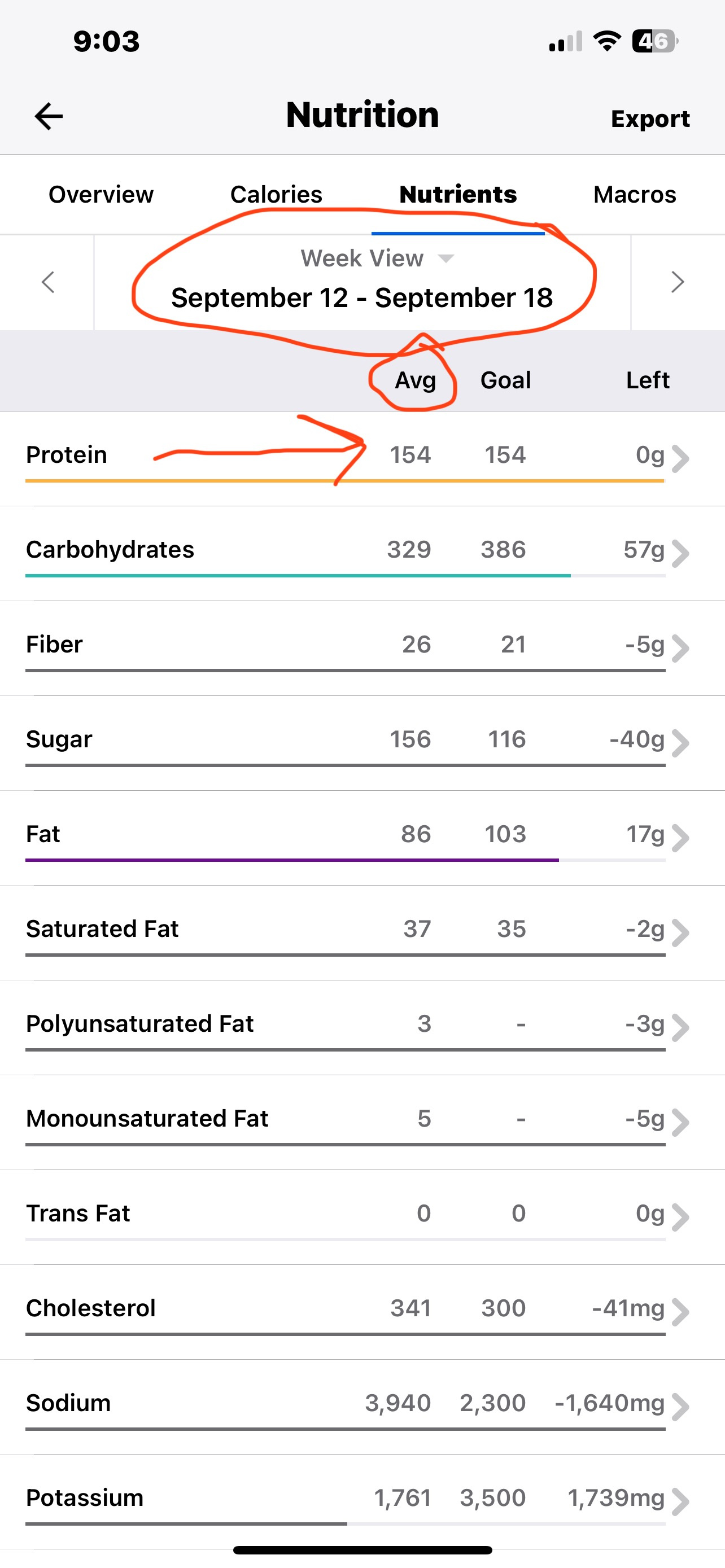Image resolution: width=725 pixels, height=1568 pixels.
Task: Select the Polyunsaturated Fat row
Action: pyautogui.click(x=362, y=1025)
